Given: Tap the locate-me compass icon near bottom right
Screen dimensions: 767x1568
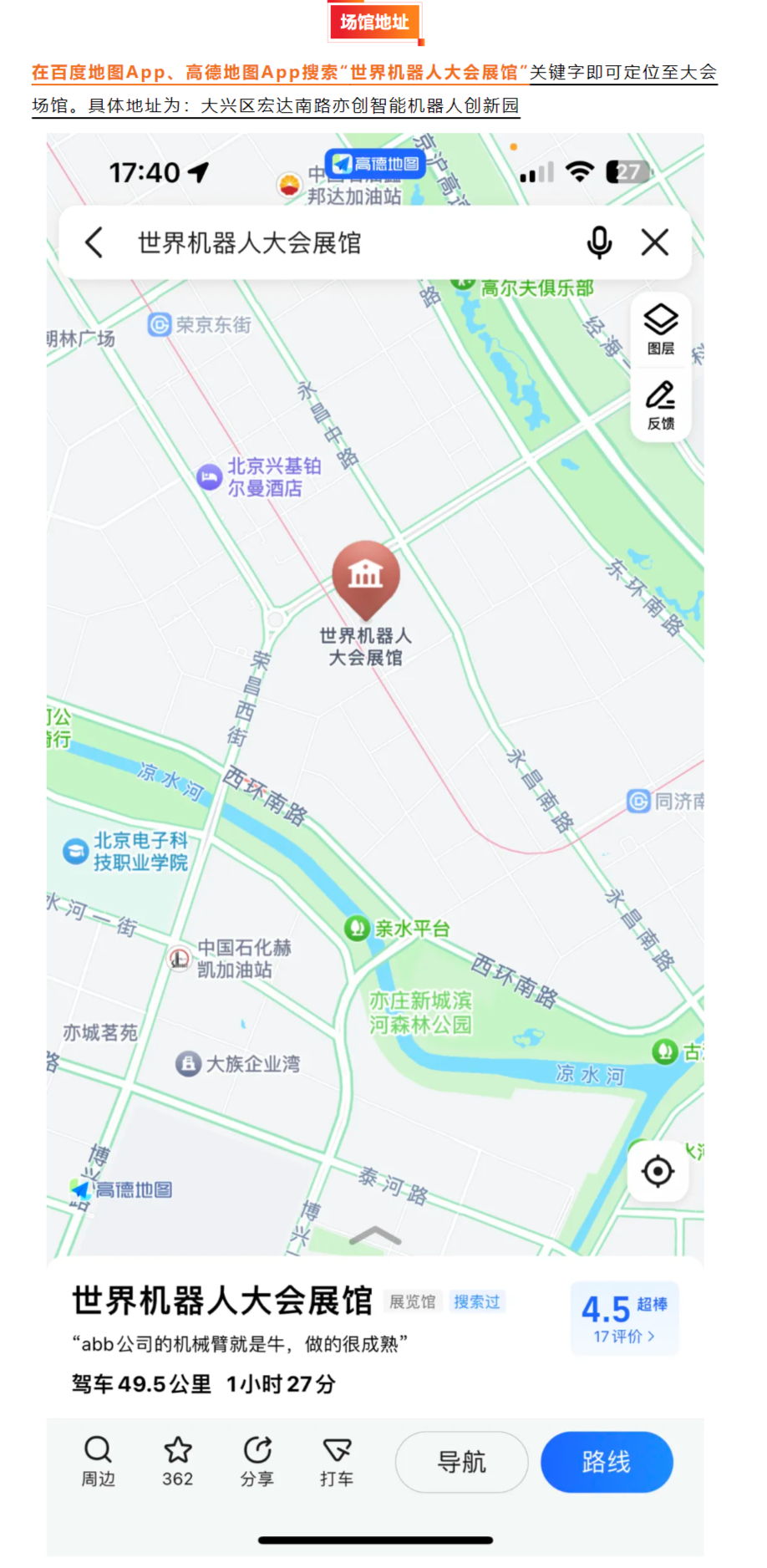Looking at the screenshot, I should [x=658, y=1171].
